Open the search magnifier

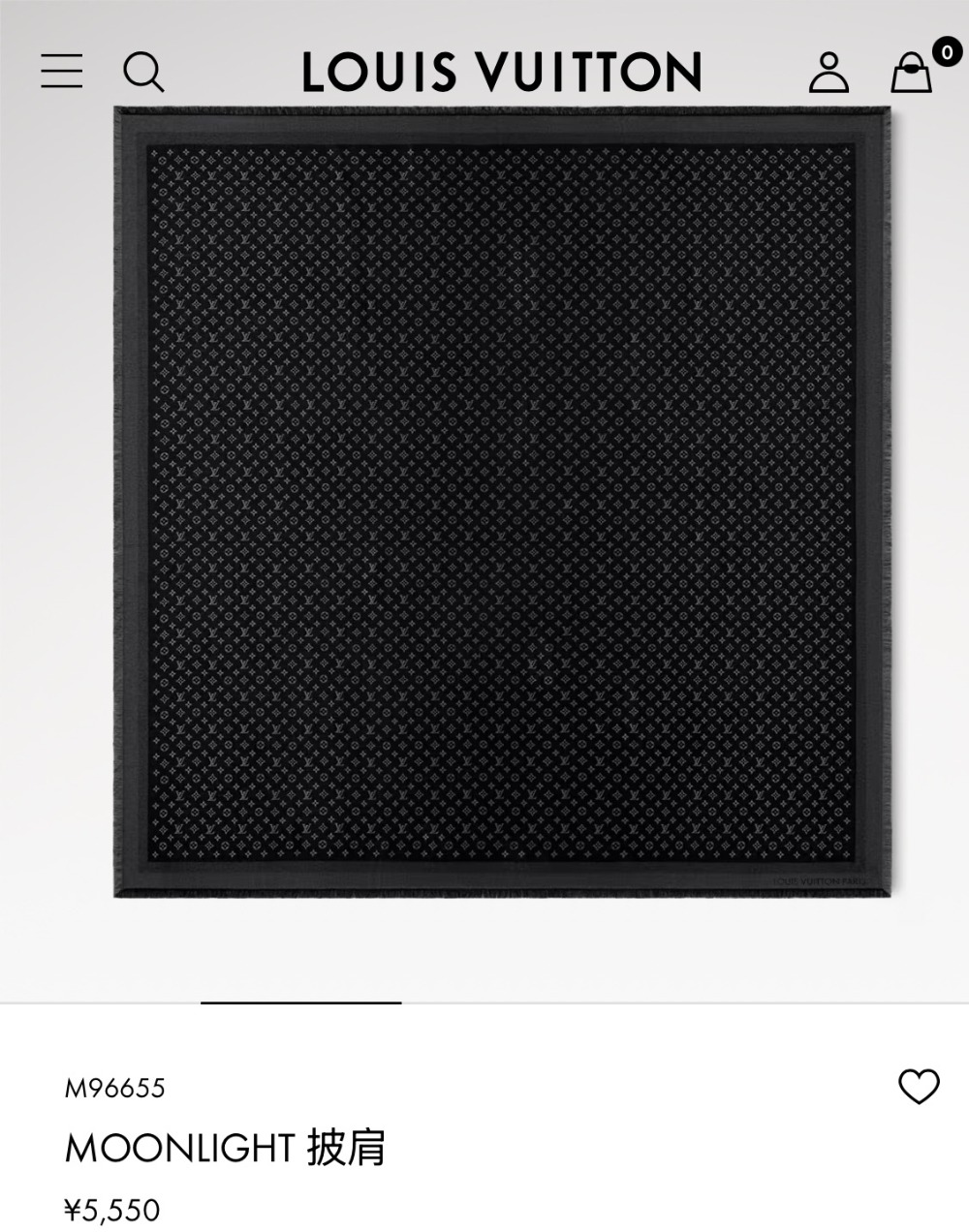143,72
